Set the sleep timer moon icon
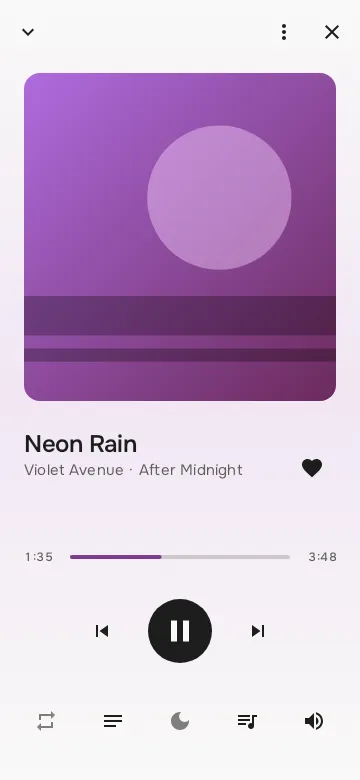360x780 pixels. pyautogui.click(x=180, y=721)
